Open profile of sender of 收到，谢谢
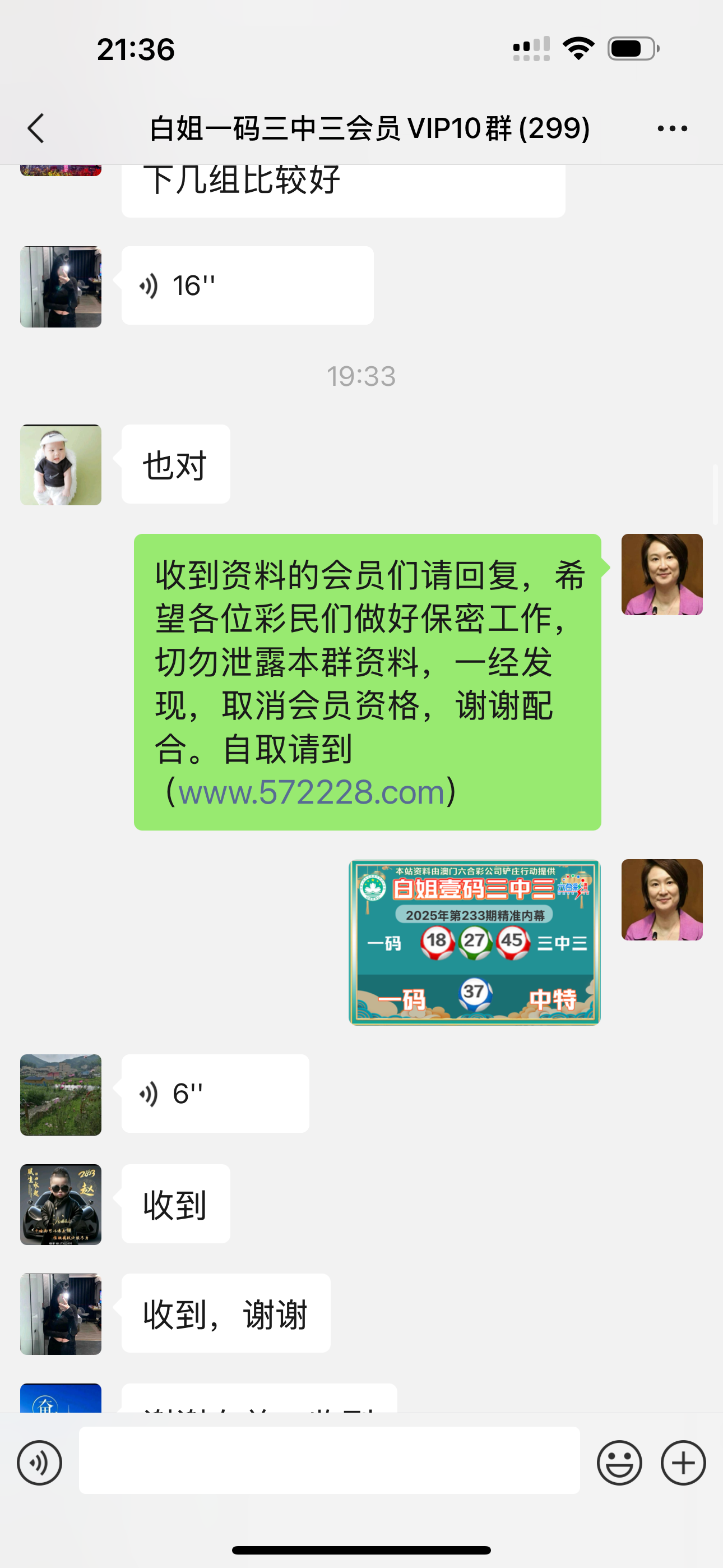 click(61, 1313)
